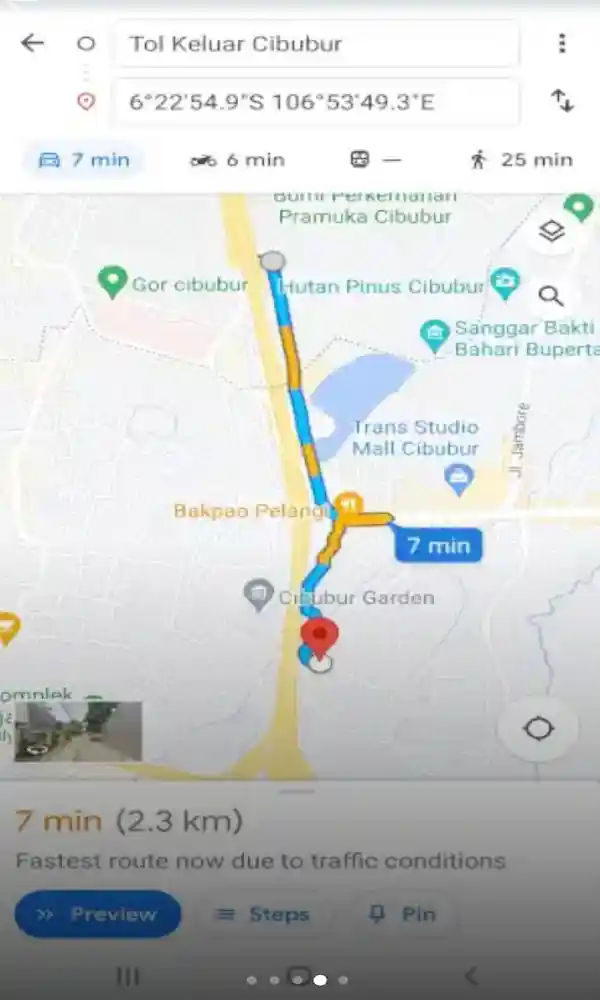Edit the starting point Tol Keluar Cibubur
The image size is (600, 1000).
[315, 44]
